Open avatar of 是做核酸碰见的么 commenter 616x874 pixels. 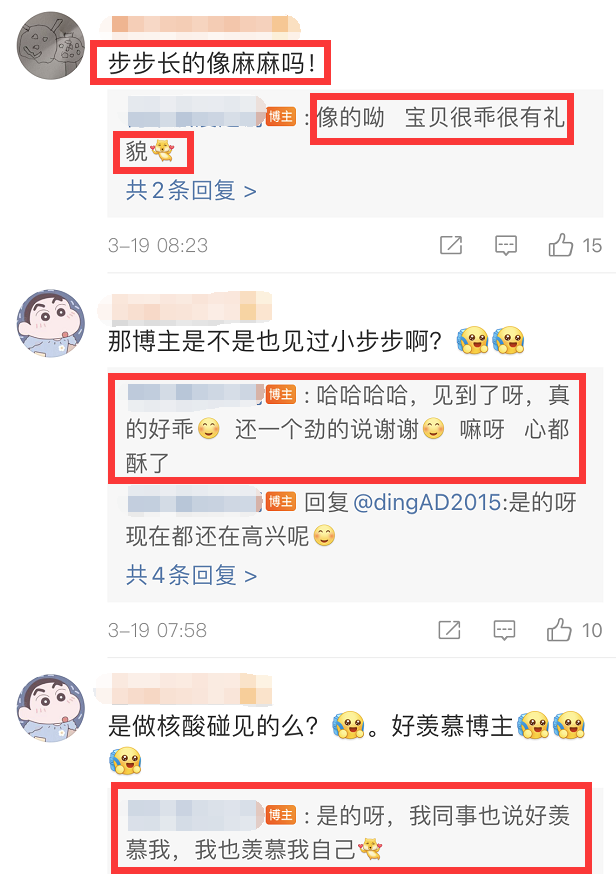coord(52,708)
